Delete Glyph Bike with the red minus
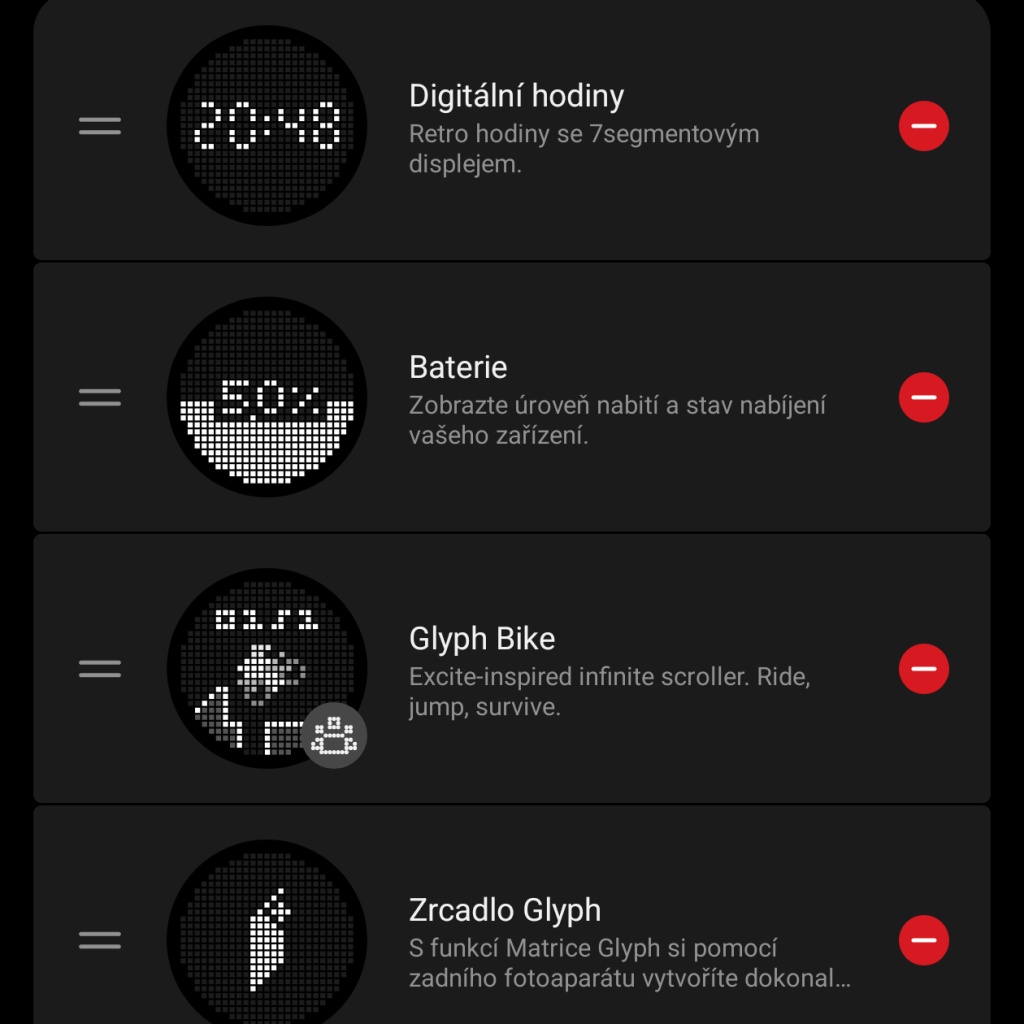The image size is (1024, 1024). (x=923, y=668)
